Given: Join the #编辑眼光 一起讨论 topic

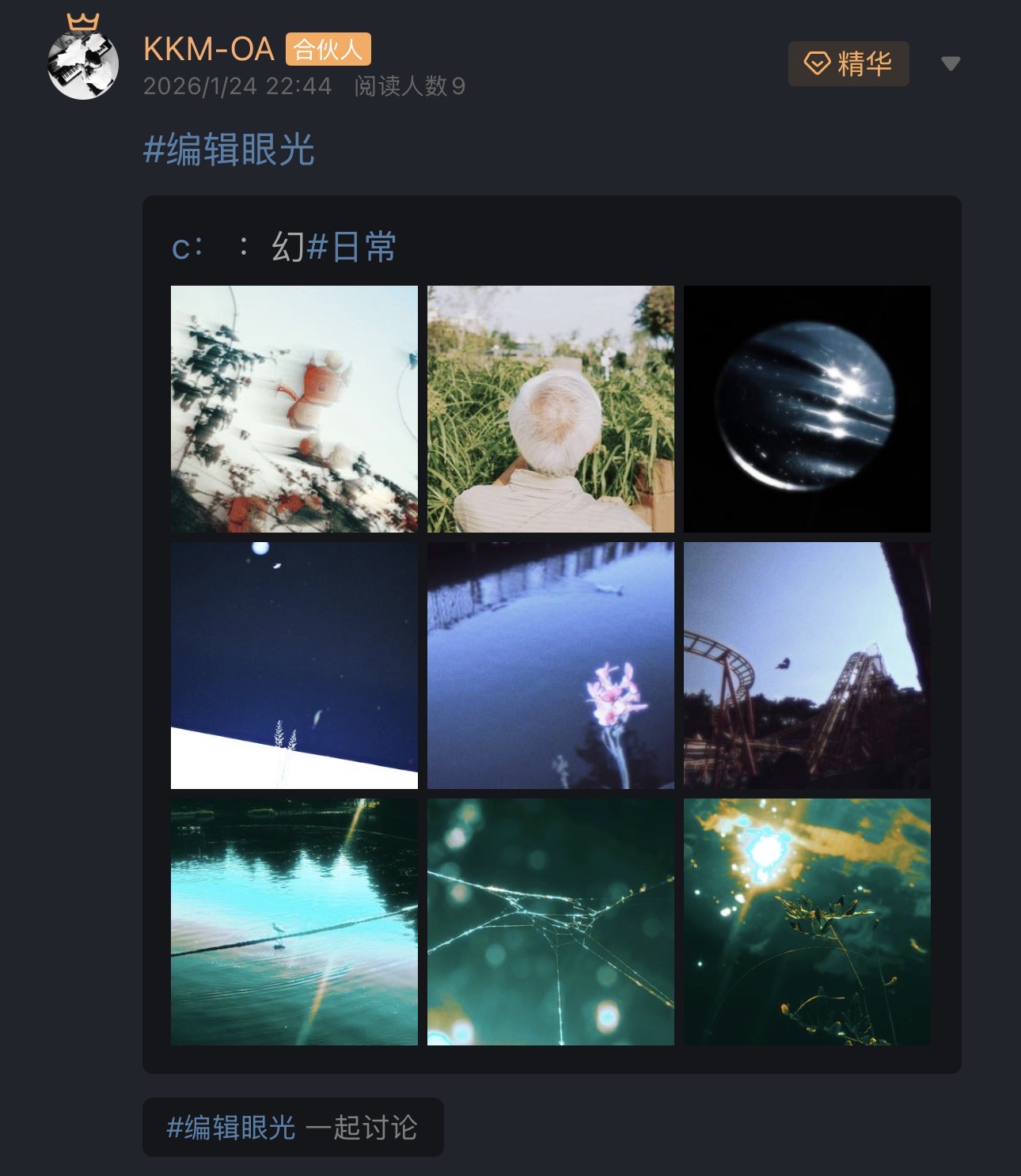Looking at the screenshot, I should (x=293, y=1127).
